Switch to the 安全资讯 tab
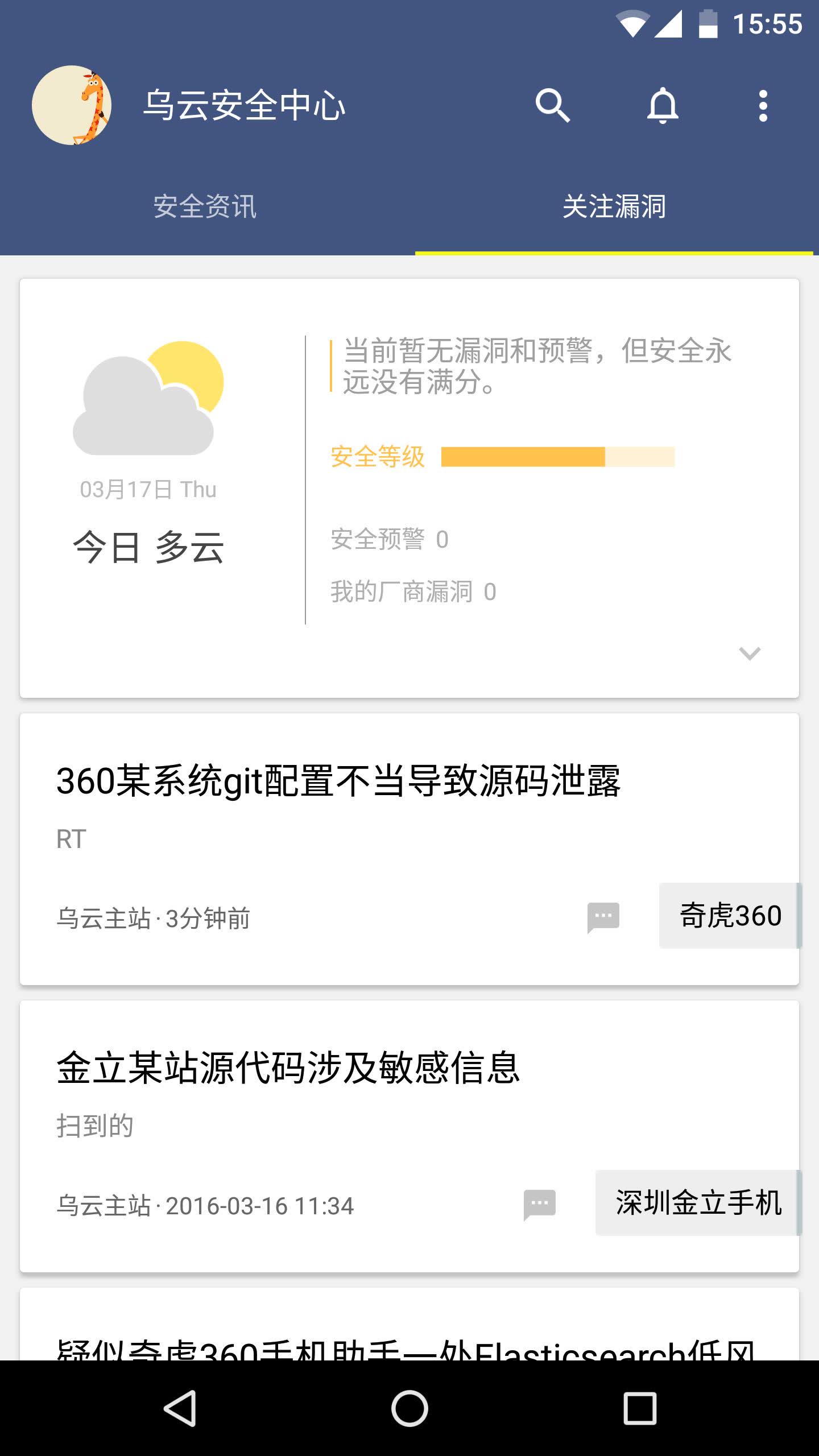 pos(205,207)
